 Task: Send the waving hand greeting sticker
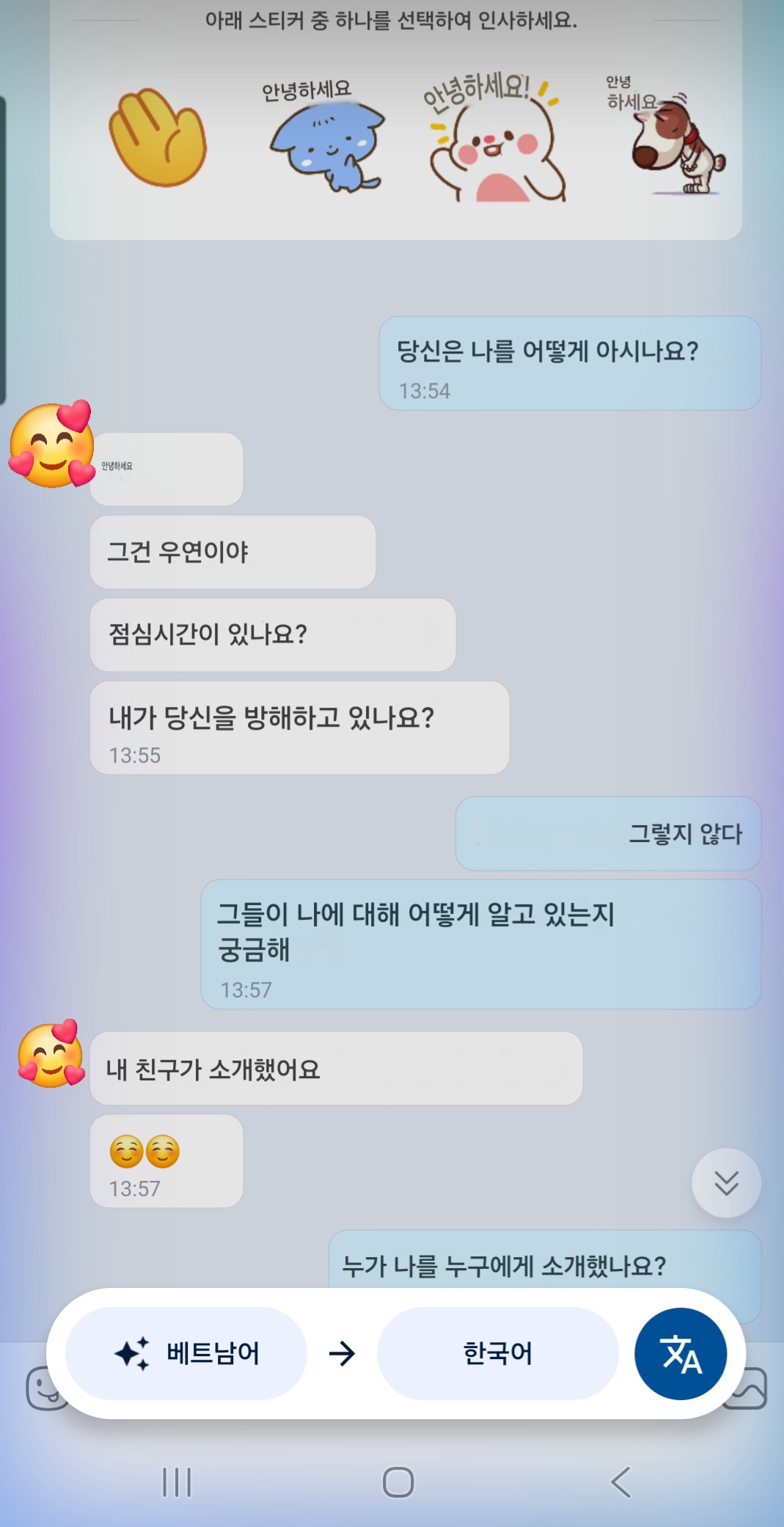pos(157,139)
